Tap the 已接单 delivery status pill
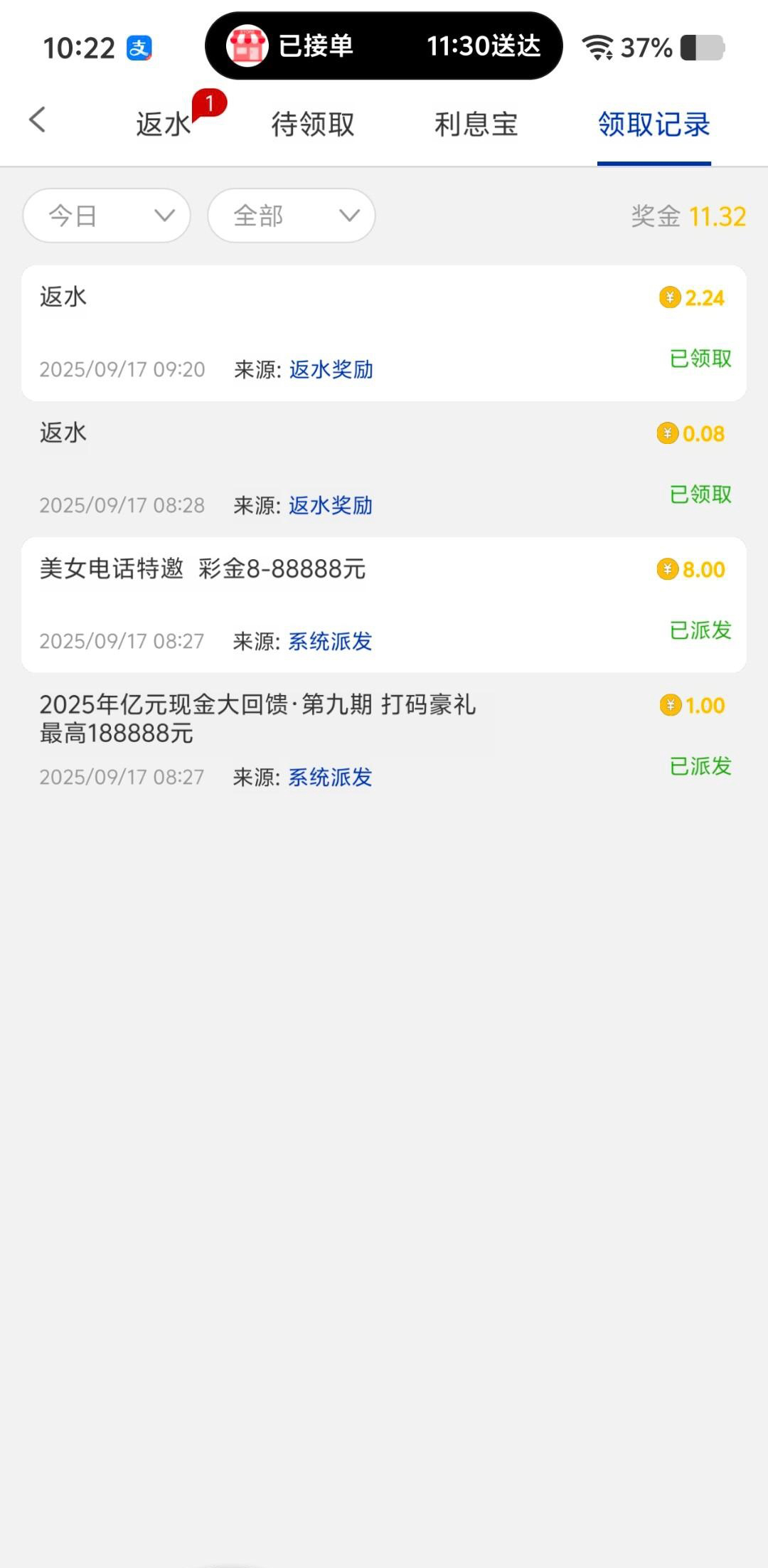The image size is (768, 1568). [x=383, y=46]
